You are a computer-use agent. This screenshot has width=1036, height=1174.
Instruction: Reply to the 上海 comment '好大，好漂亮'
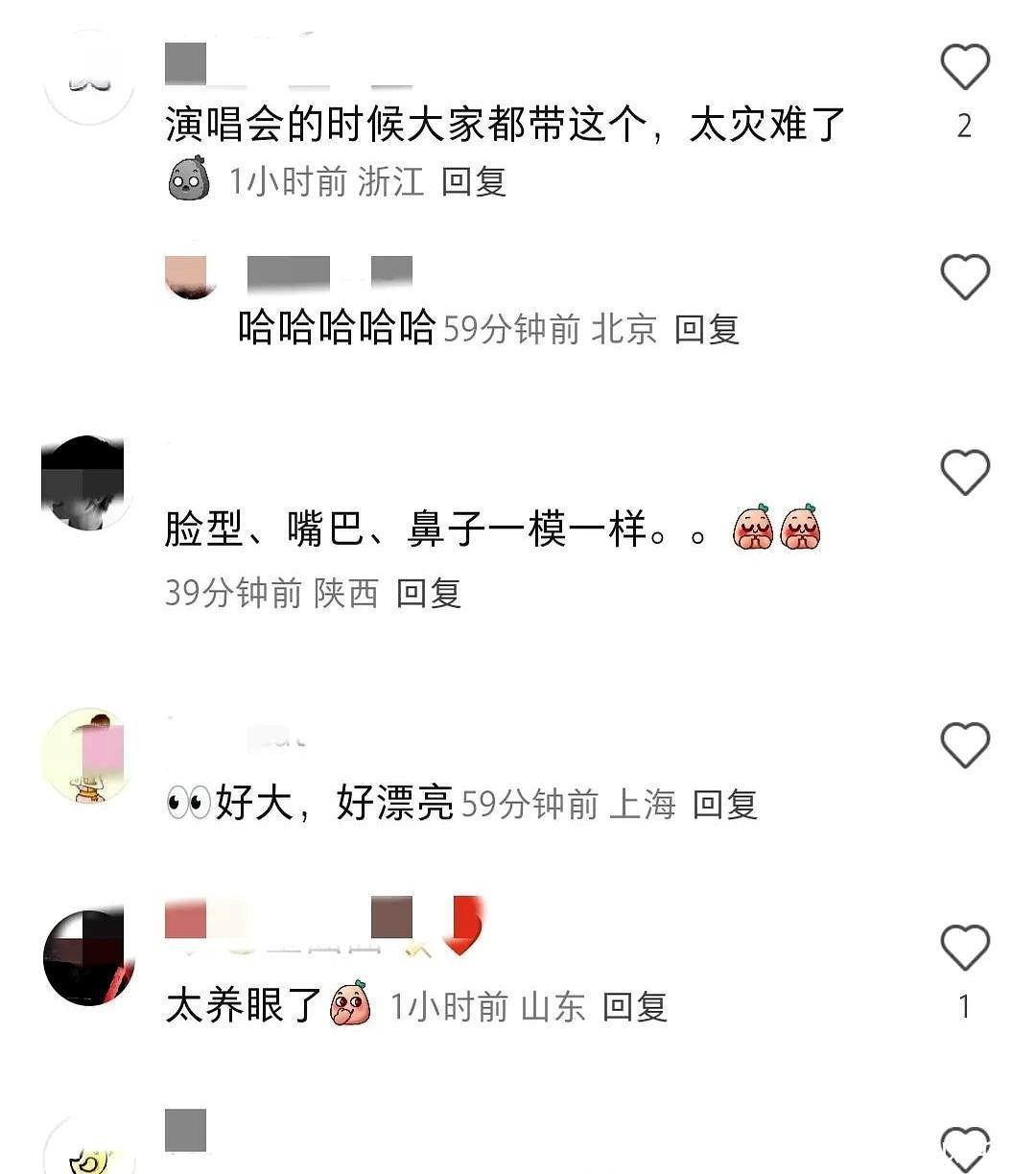724,804
